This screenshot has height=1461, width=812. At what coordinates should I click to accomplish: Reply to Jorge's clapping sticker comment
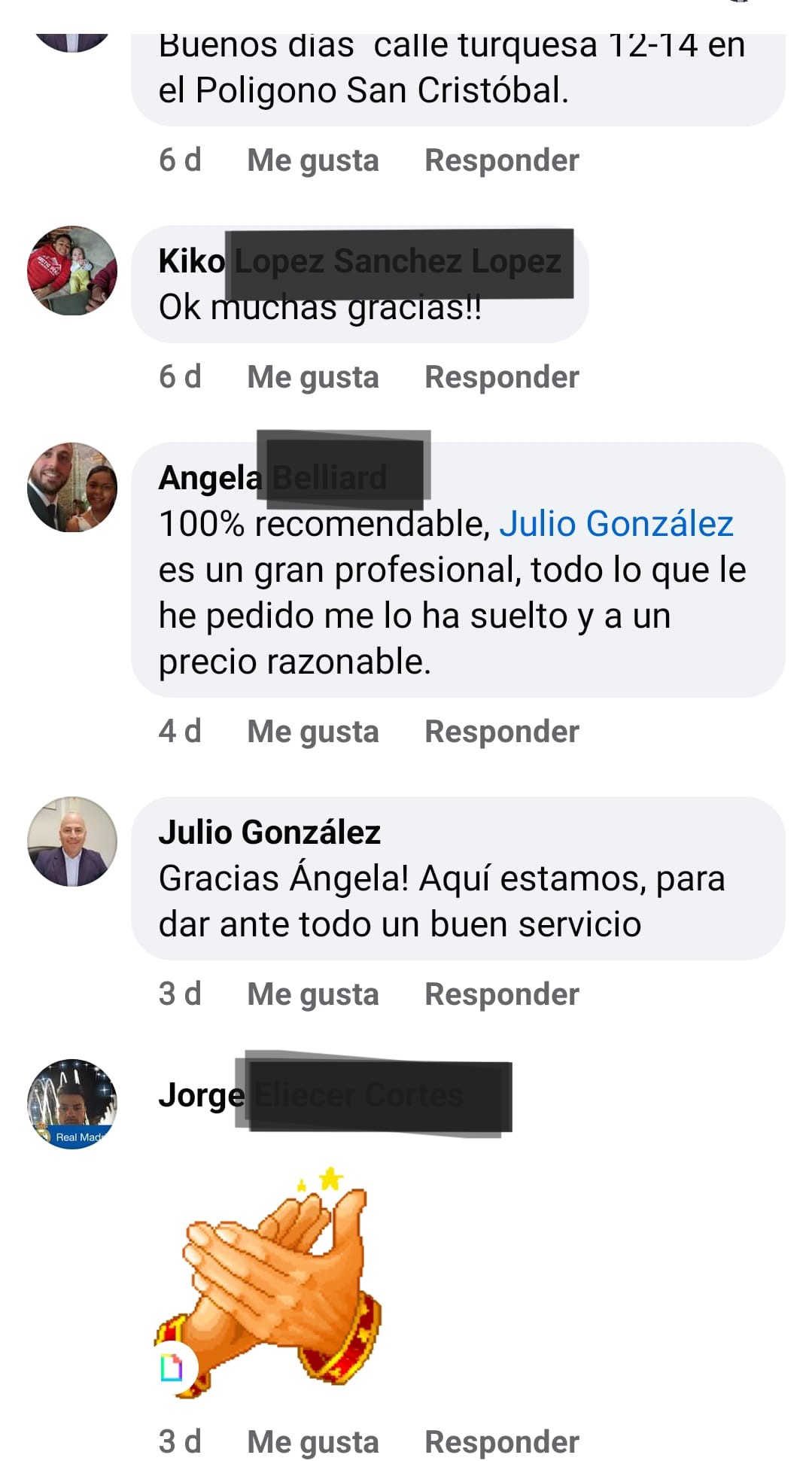click(502, 1442)
